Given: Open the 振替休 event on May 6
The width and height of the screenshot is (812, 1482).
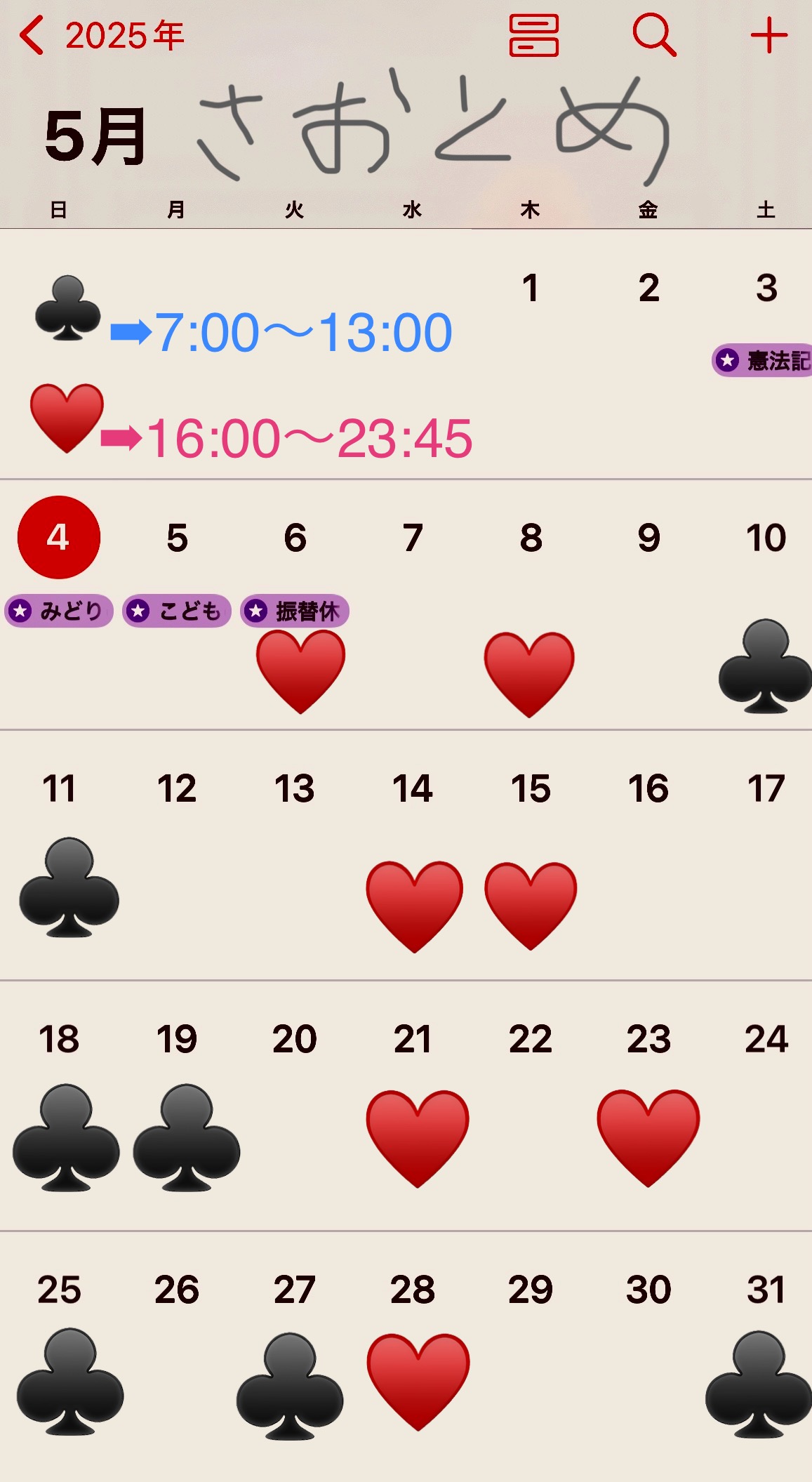Looking at the screenshot, I should point(295,611).
